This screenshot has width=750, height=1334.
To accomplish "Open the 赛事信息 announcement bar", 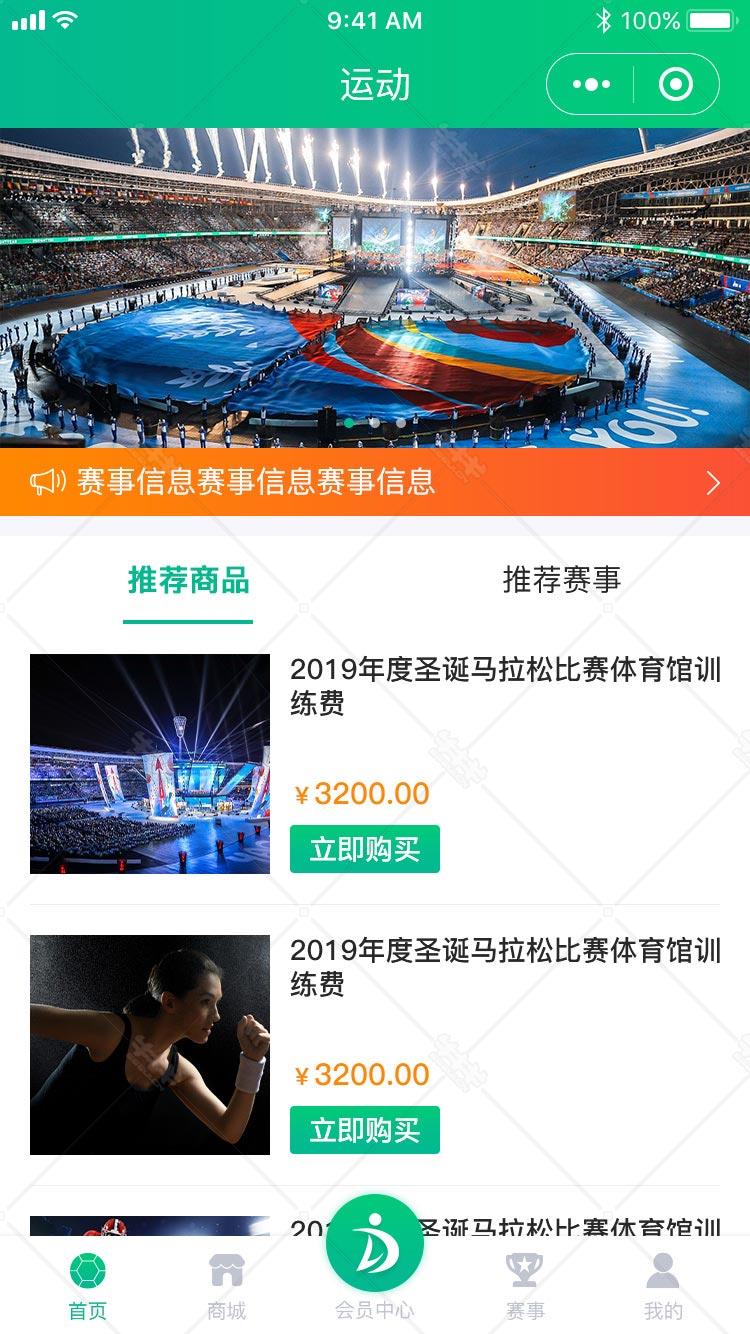I will pyautogui.click(x=375, y=482).
